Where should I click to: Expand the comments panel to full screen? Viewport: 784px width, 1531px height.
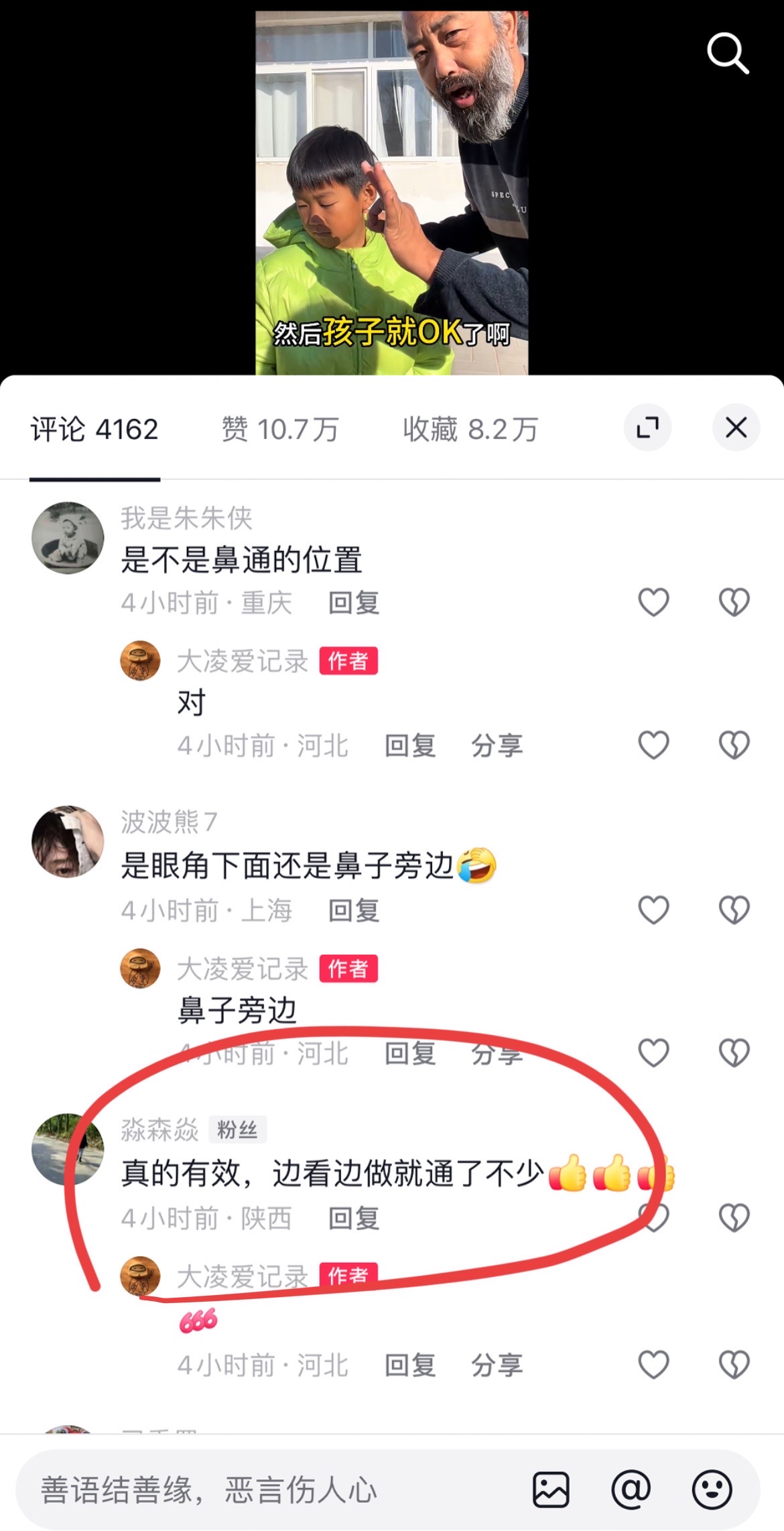(x=647, y=427)
